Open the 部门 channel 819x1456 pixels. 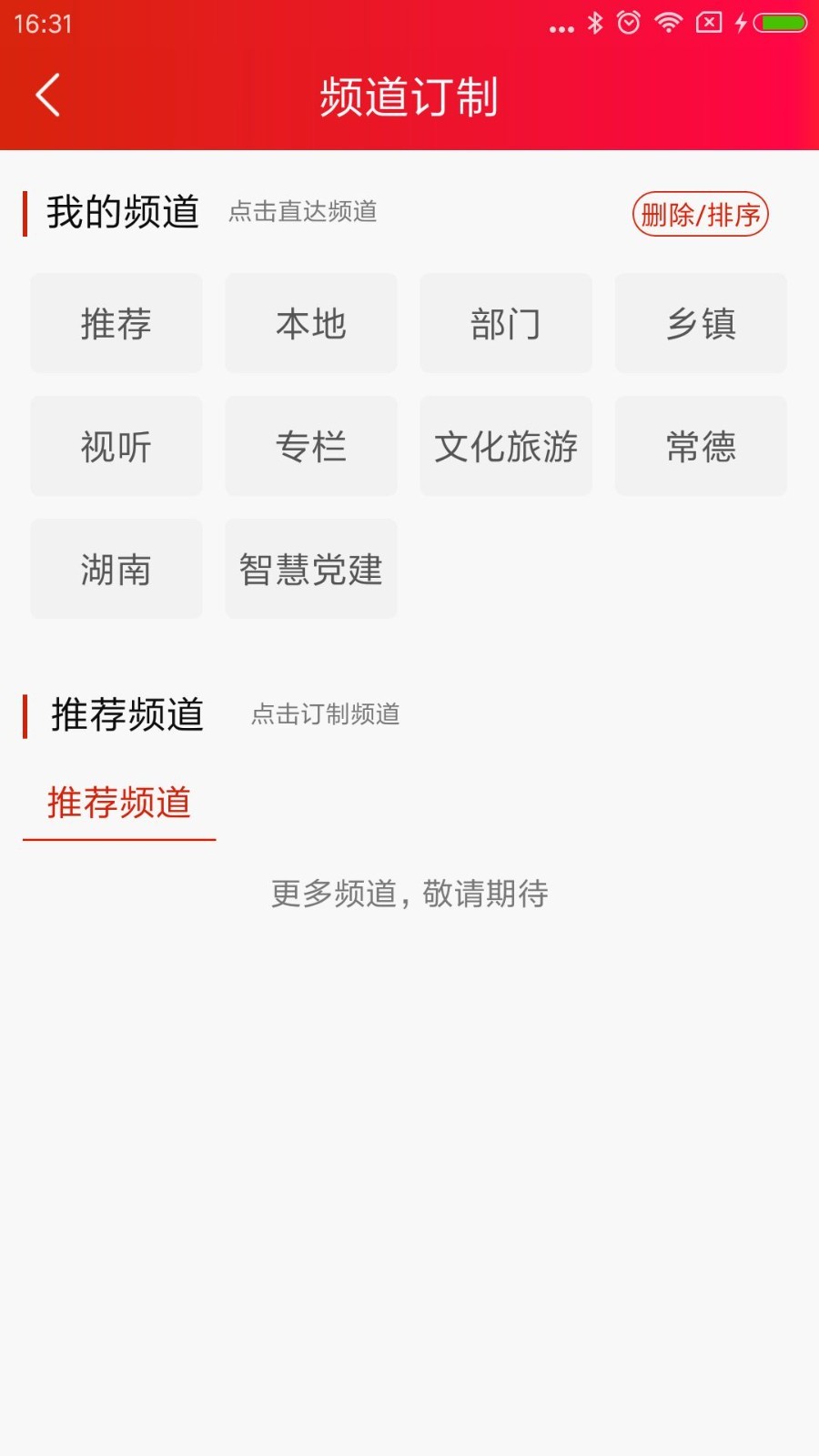tap(505, 323)
